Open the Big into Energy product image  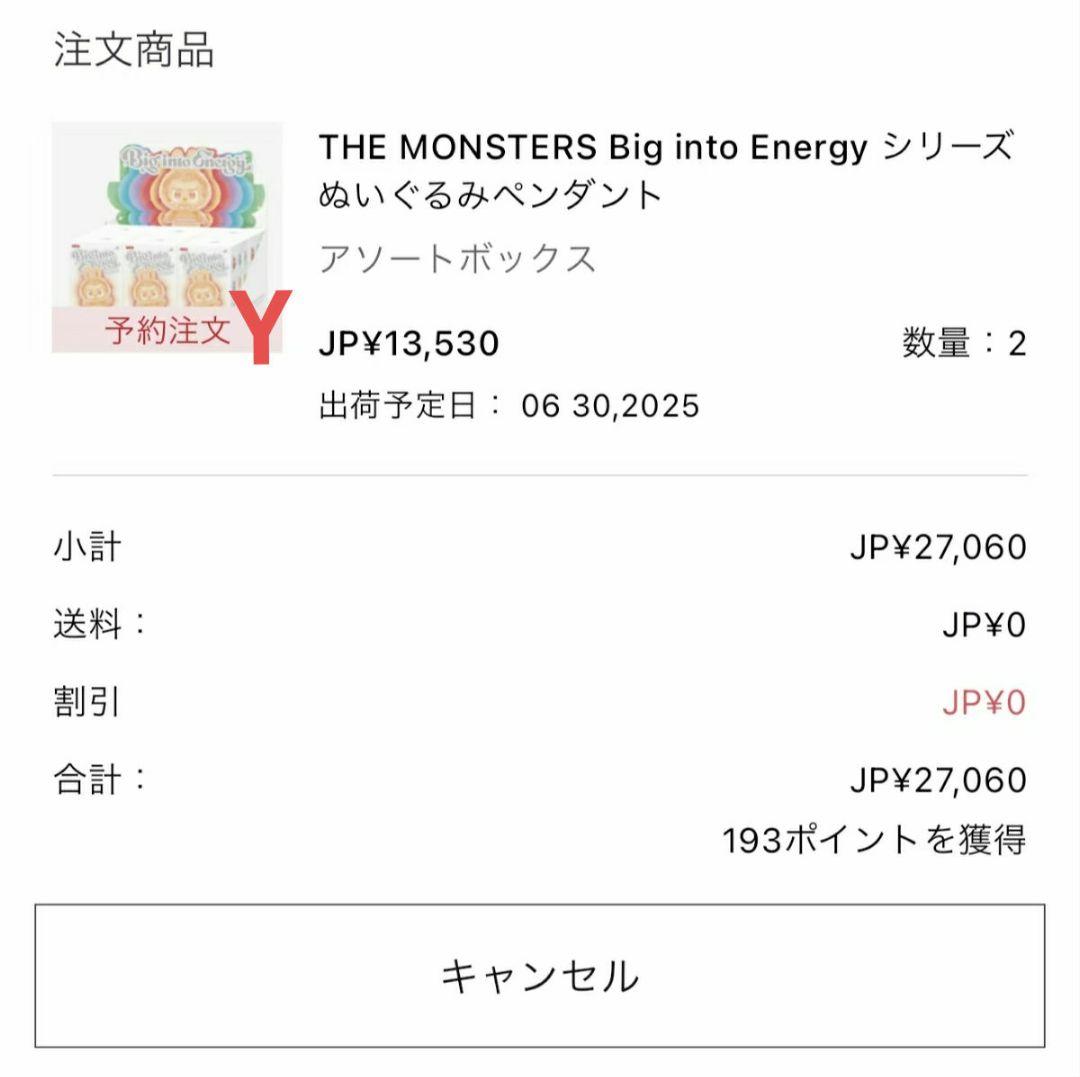point(167,236)
